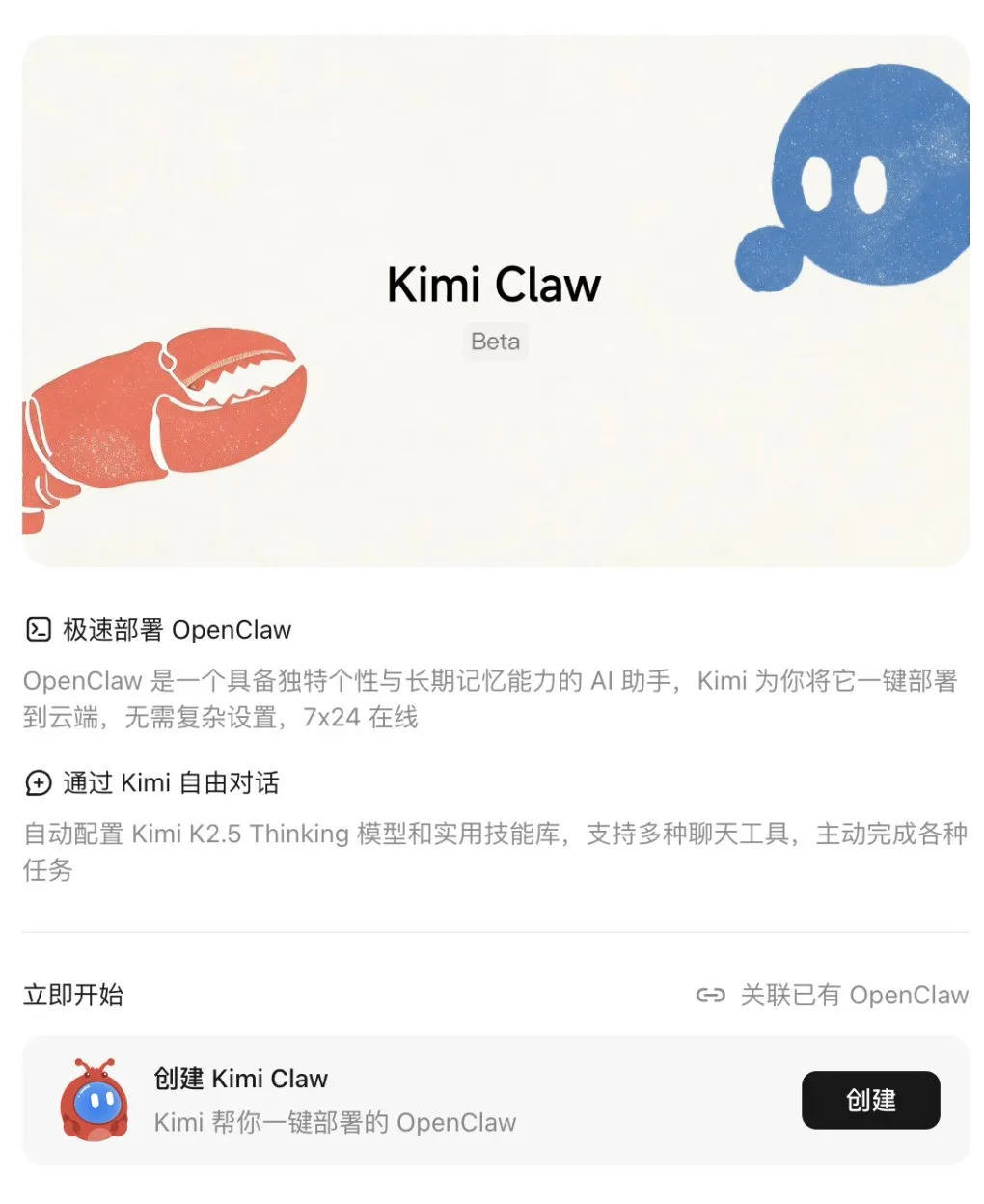Open the 关联已有 OpenClaw link

(833, 995)
